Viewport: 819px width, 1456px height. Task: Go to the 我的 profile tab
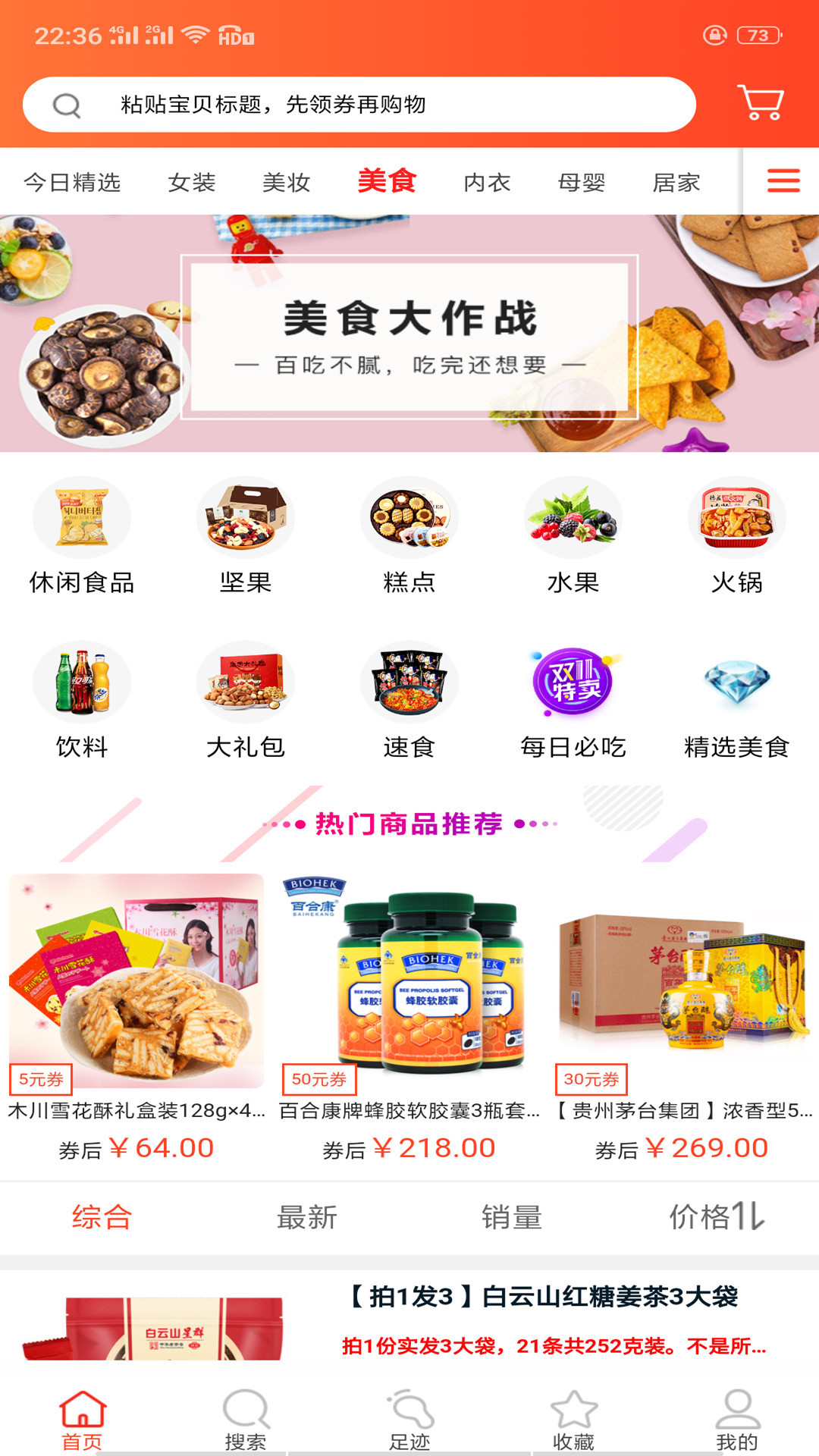coord(736,1419)
